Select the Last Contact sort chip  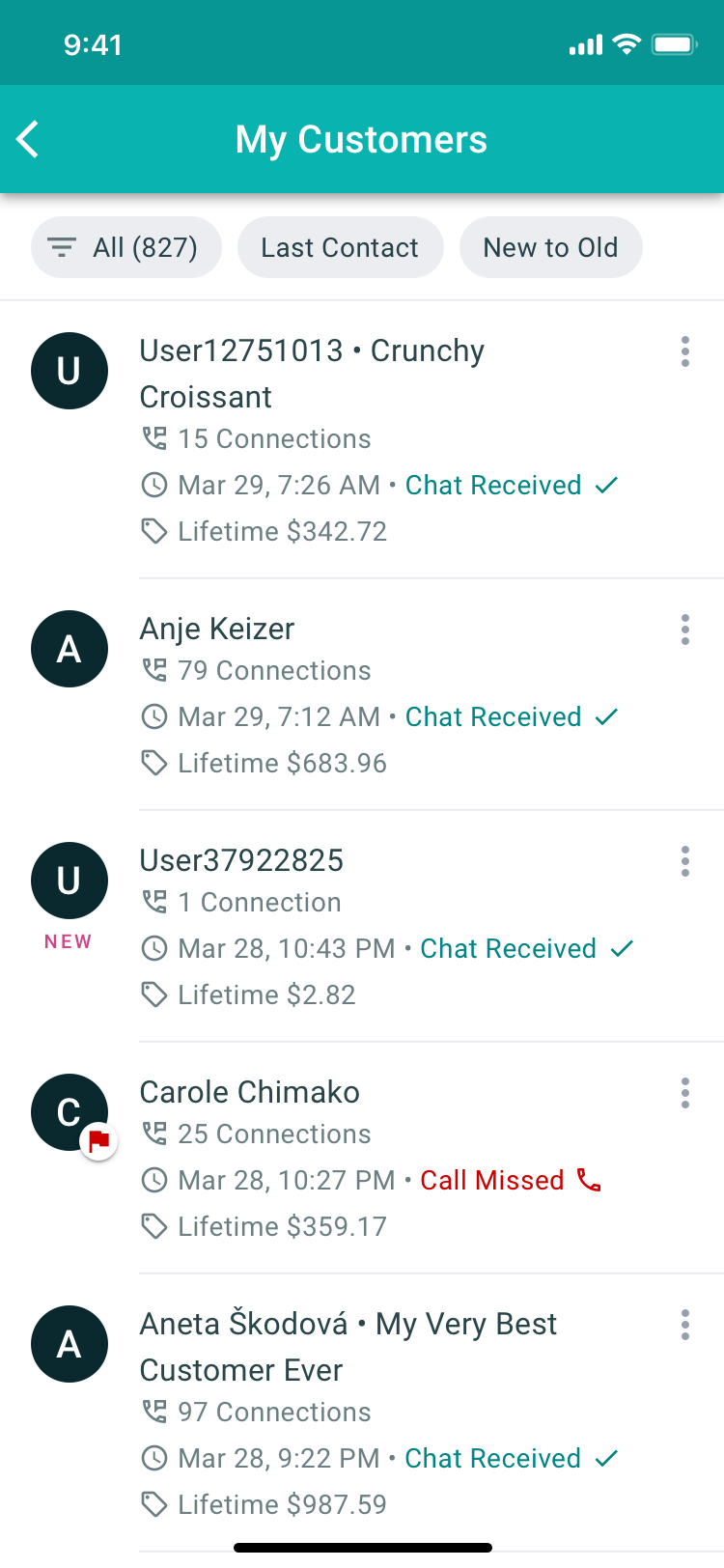point(341,247)
